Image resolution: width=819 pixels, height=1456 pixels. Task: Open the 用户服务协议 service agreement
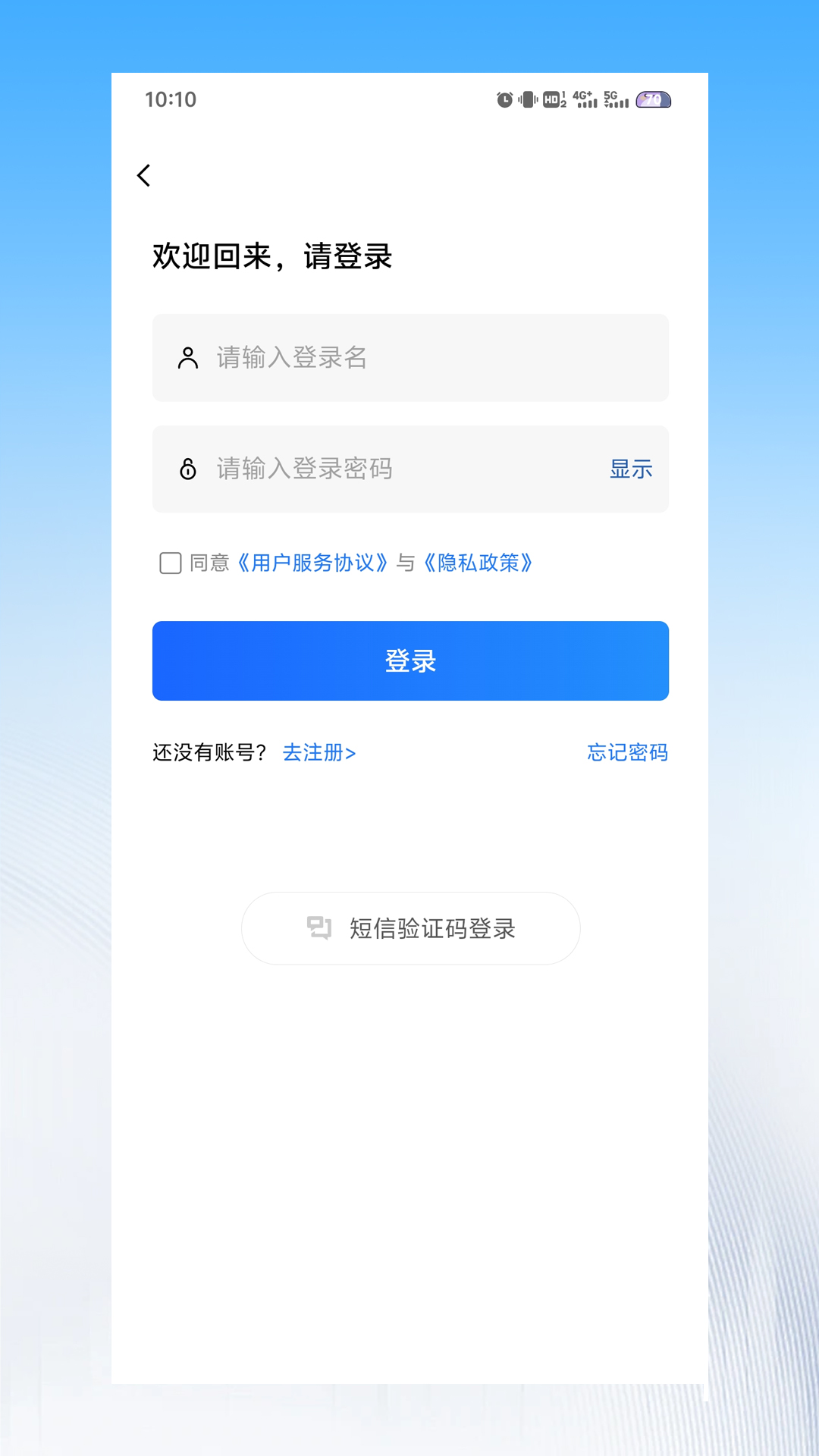pos(312,564)
